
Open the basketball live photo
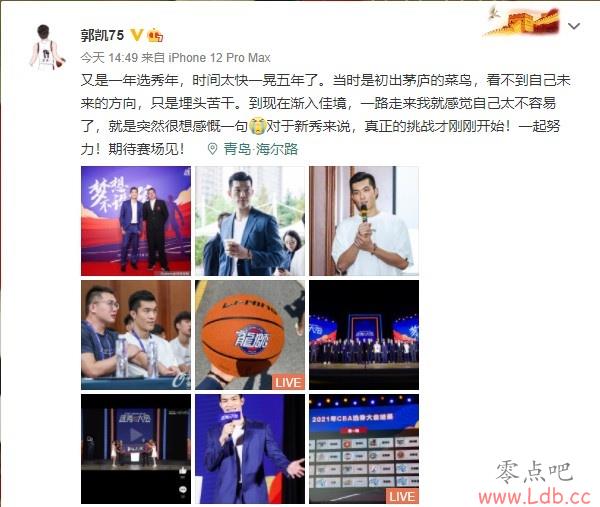pos(249,335)
